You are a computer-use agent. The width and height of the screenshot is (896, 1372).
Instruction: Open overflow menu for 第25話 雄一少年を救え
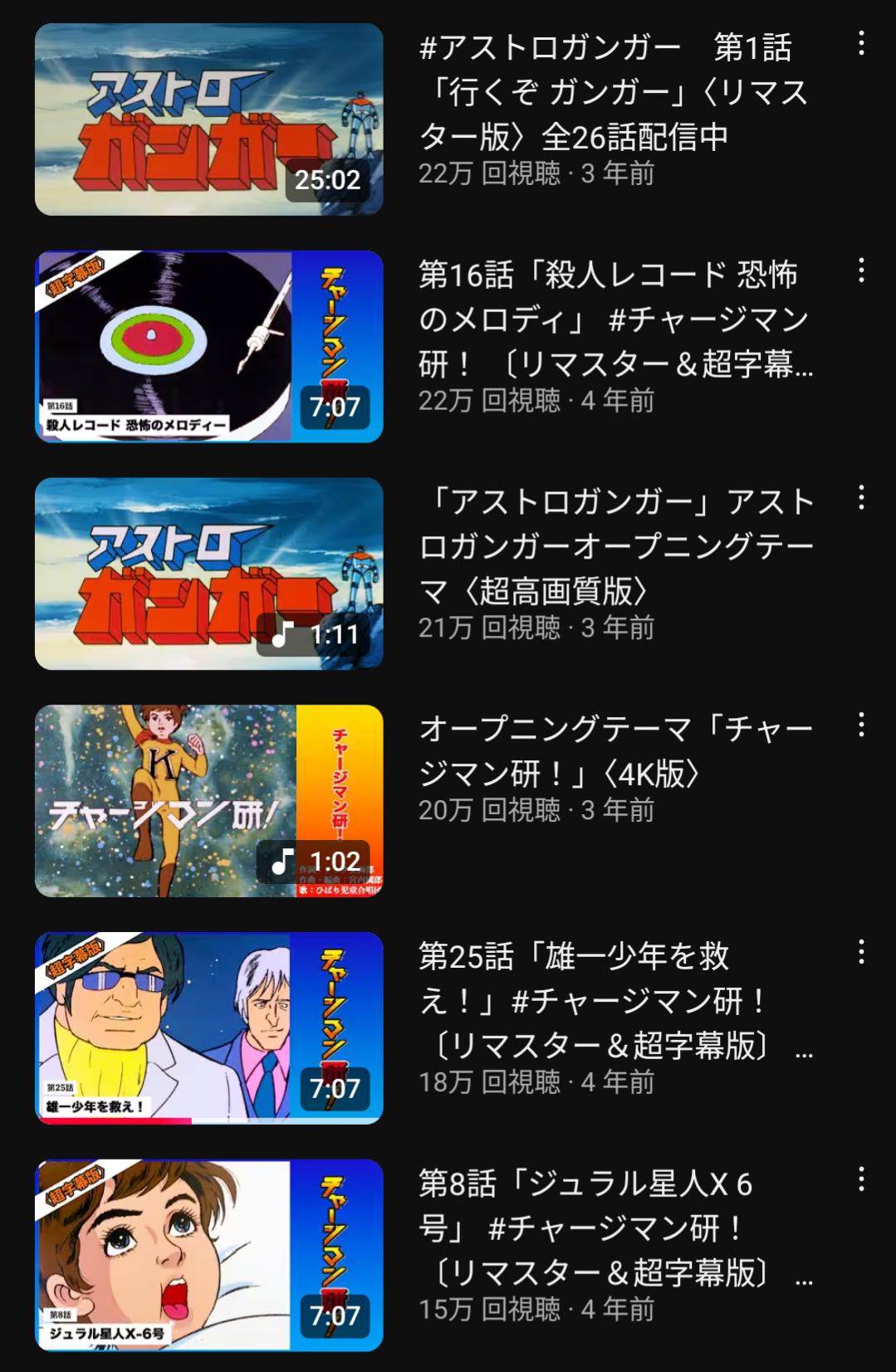pyautogui.click(x=861, y=953)
